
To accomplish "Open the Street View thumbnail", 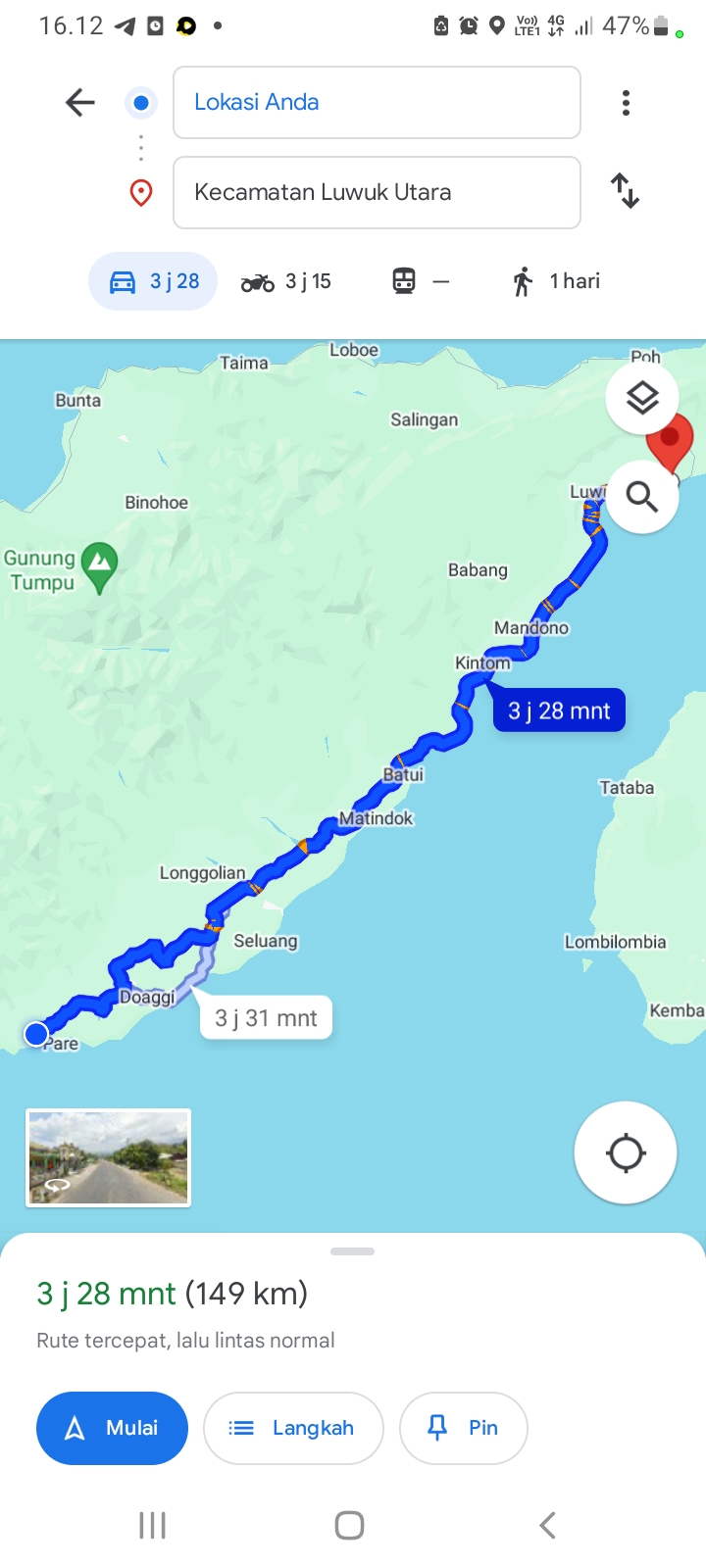I will (108, 1157).
